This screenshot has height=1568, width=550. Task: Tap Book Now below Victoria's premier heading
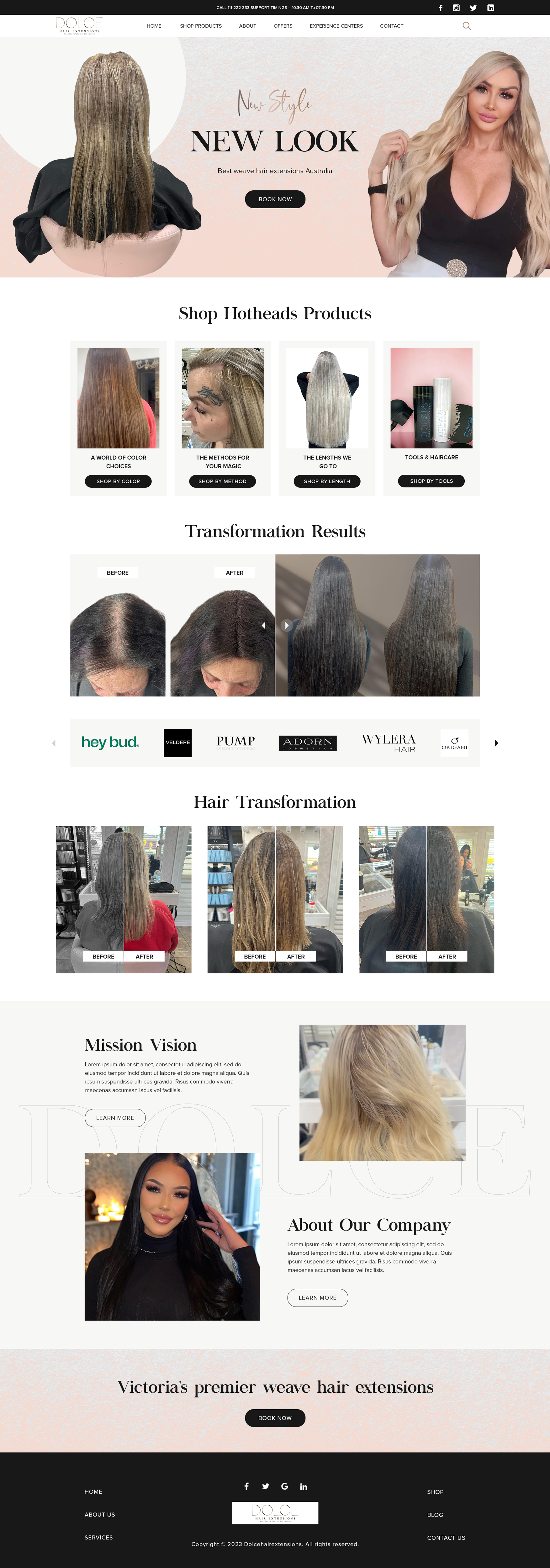pyautogui.click(x=275, y=1418)
